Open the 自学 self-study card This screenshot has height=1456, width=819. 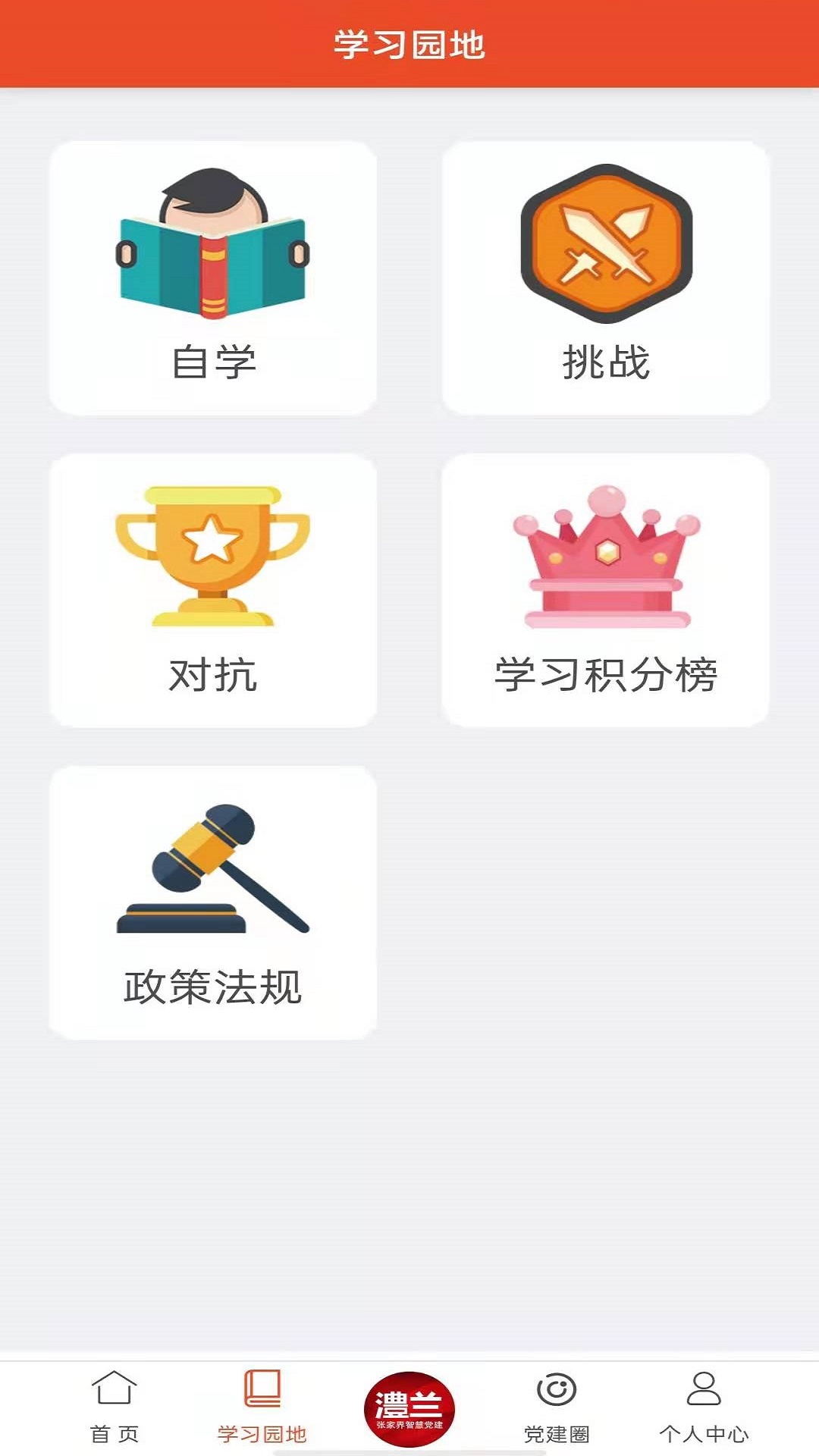pos(213,278)
